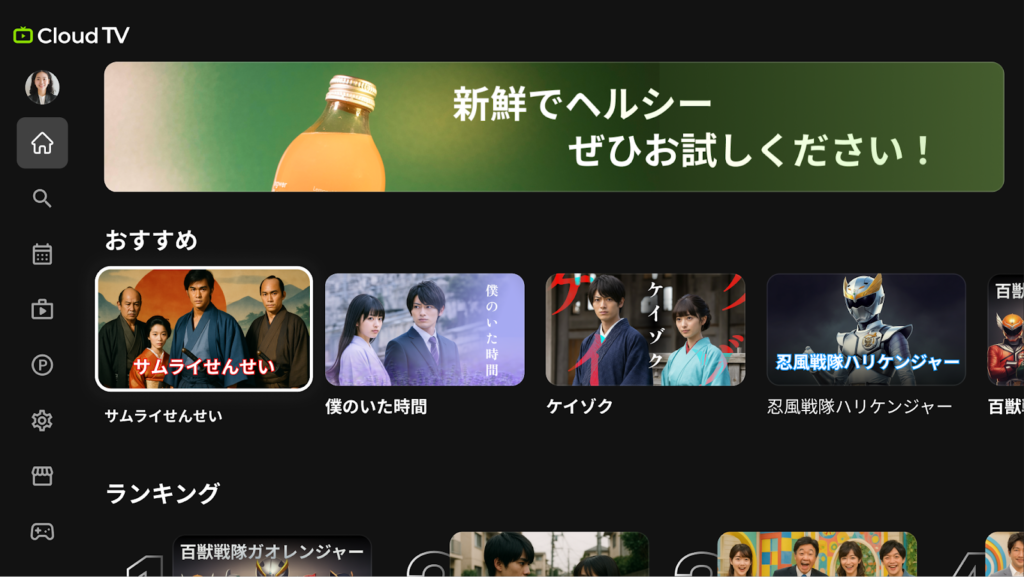Viewport: 1024px width, 577px height.
Task: Select 忍風戦隊ハリケンジャー in recommendations
Action: 866,330
